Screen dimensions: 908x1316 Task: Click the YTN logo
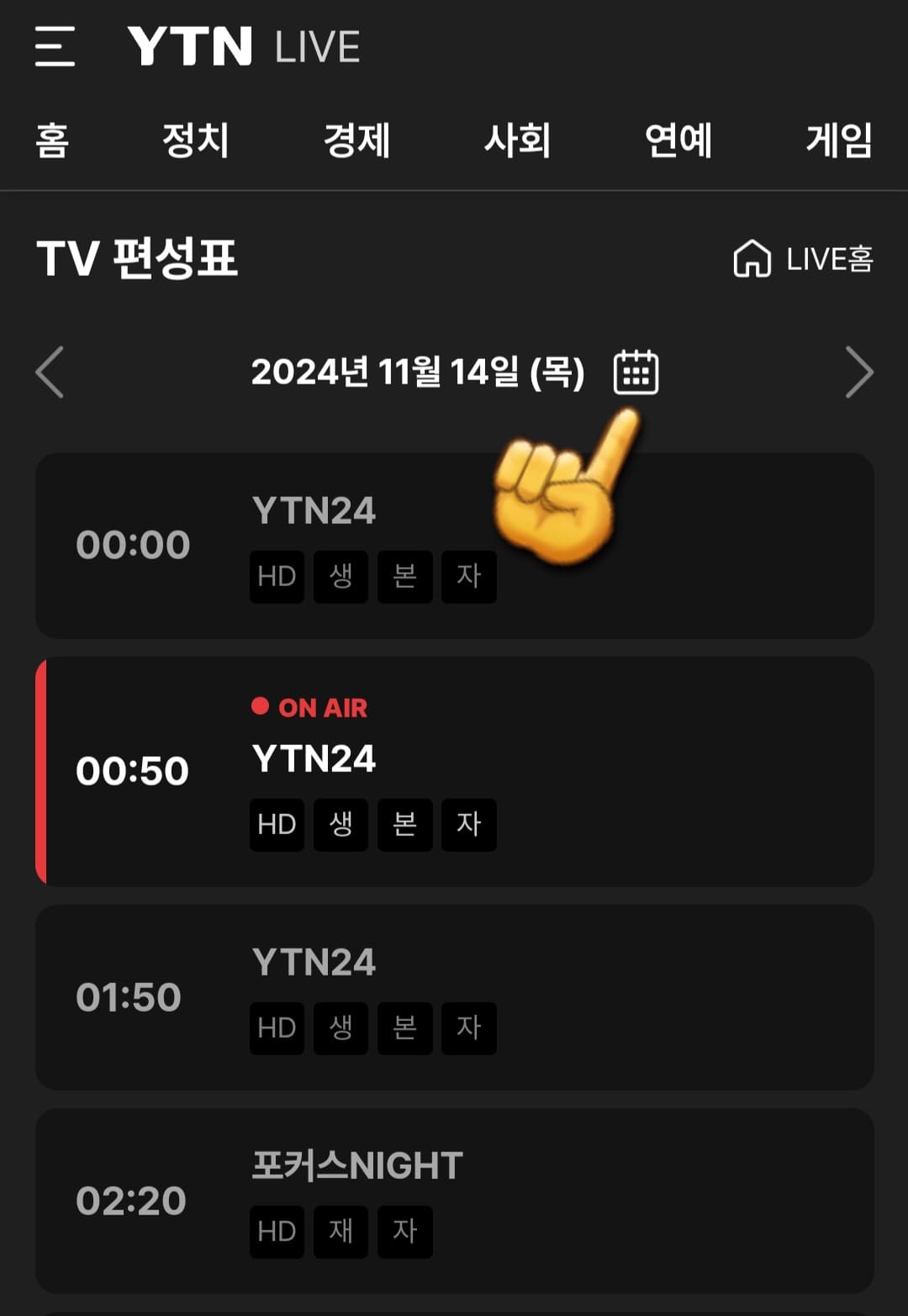(189, 46)
